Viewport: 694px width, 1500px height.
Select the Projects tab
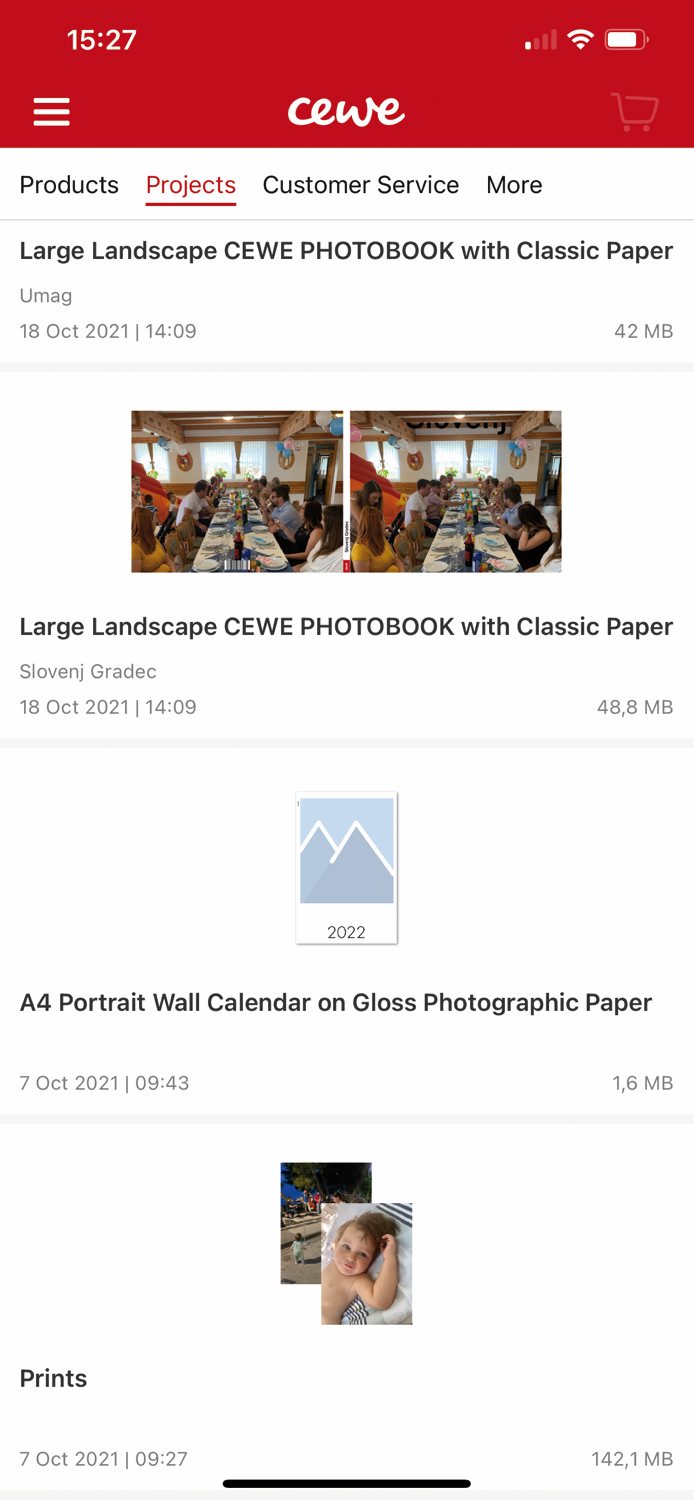pyautogui.click(x=191, y=185)
